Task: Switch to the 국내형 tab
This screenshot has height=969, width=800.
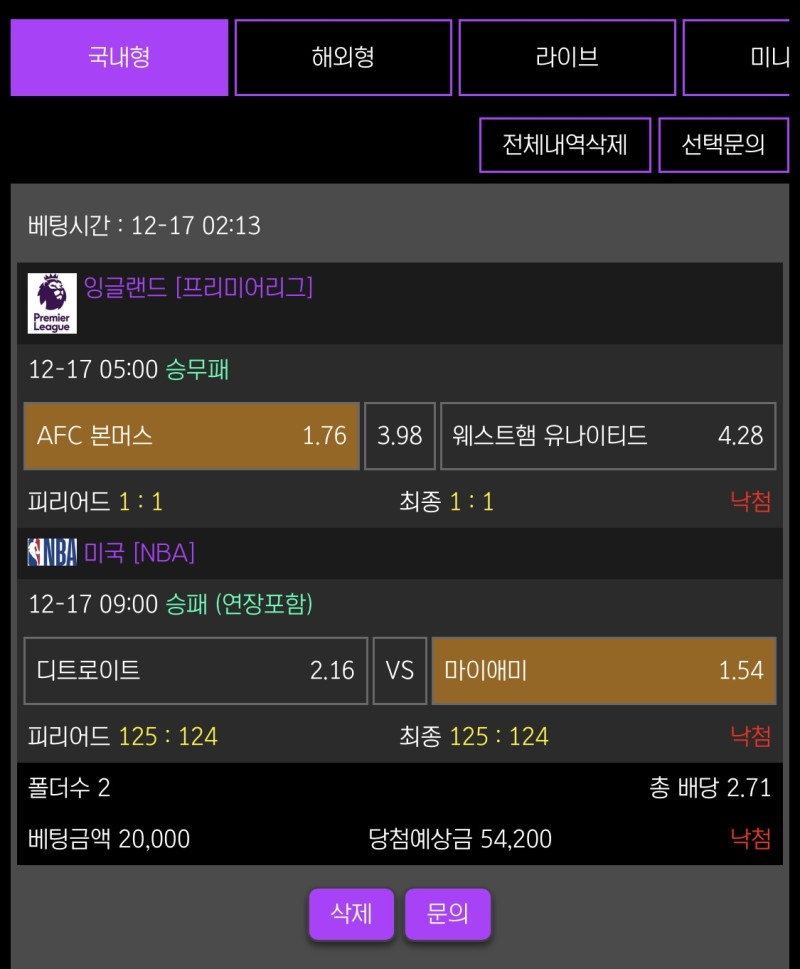Action: 119,58
